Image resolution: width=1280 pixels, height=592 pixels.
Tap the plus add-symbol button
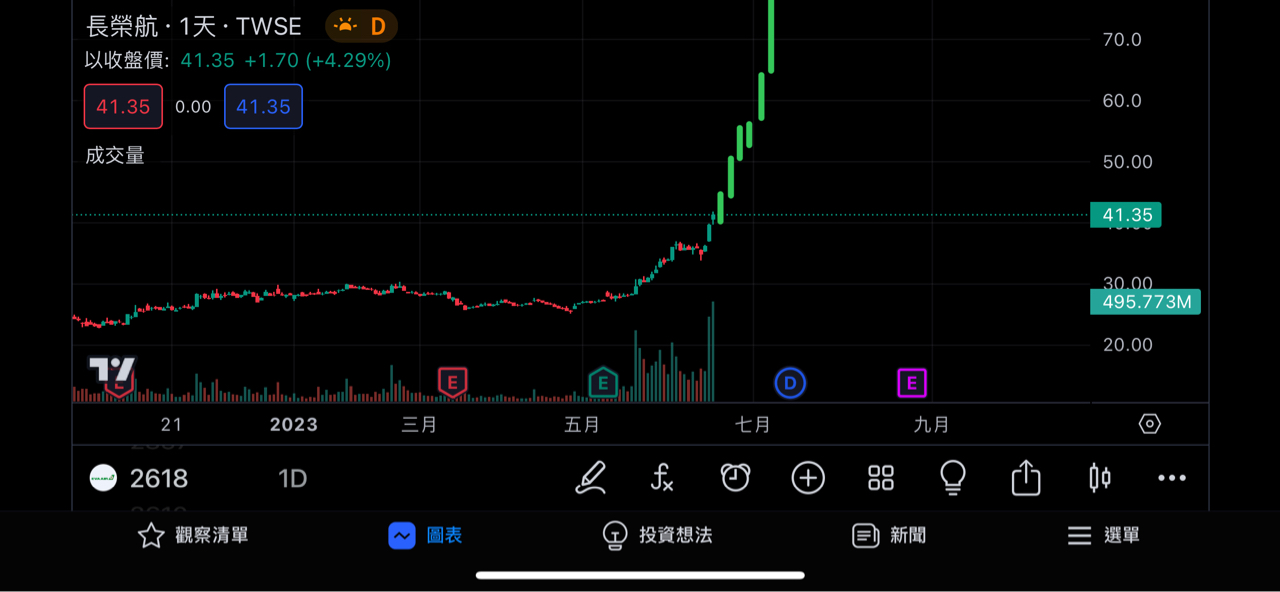pyautogui.click(x=808, y=478)
